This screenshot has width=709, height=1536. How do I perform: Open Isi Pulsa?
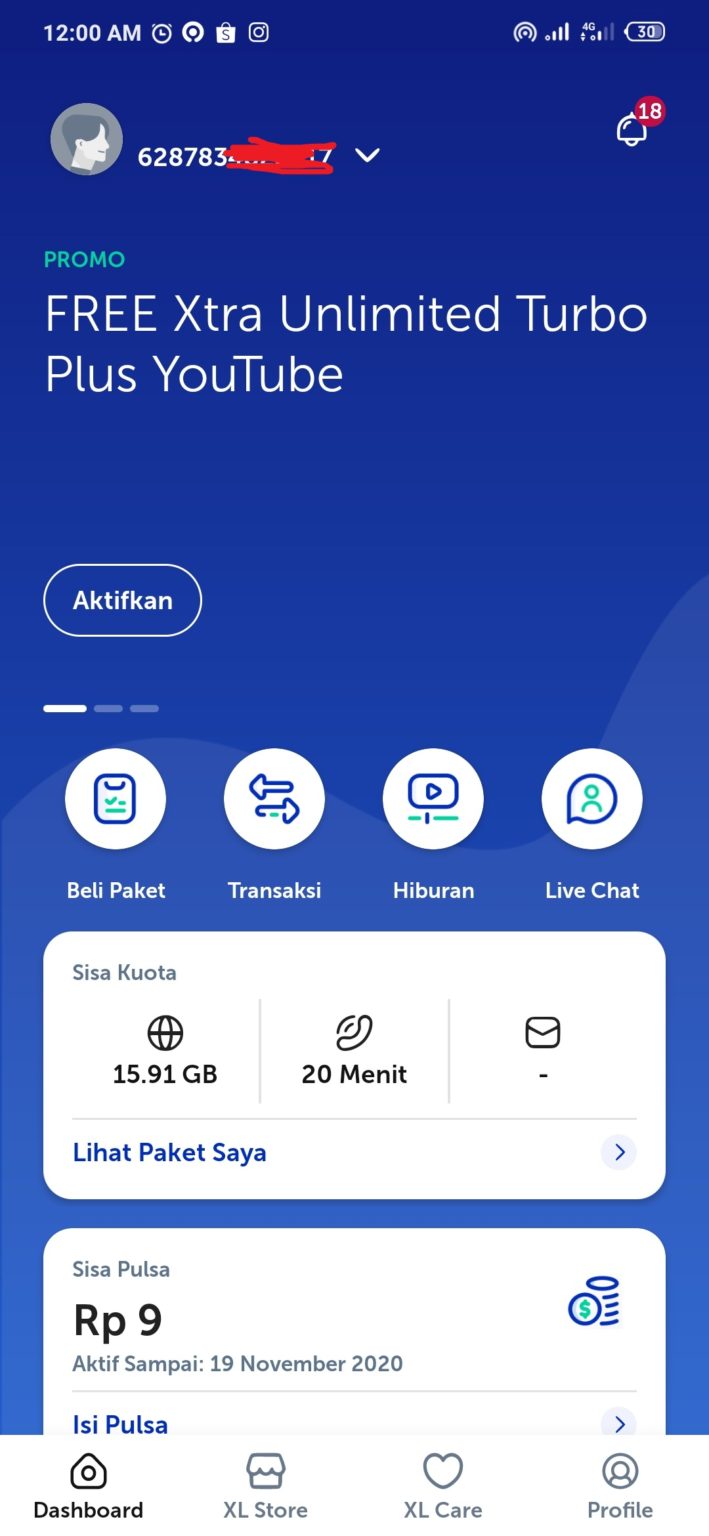tap(354, 1423)
